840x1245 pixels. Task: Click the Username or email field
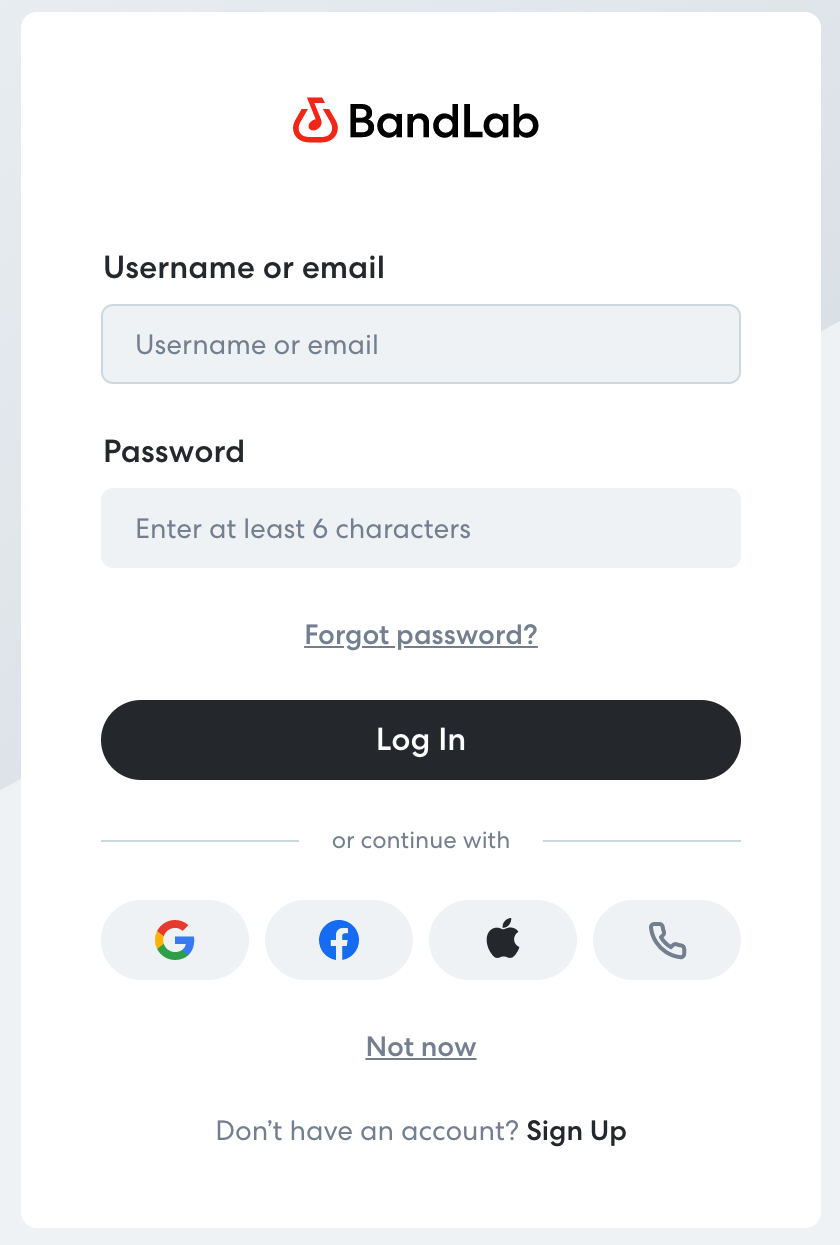pyautogui.click(x=420, y=344)
